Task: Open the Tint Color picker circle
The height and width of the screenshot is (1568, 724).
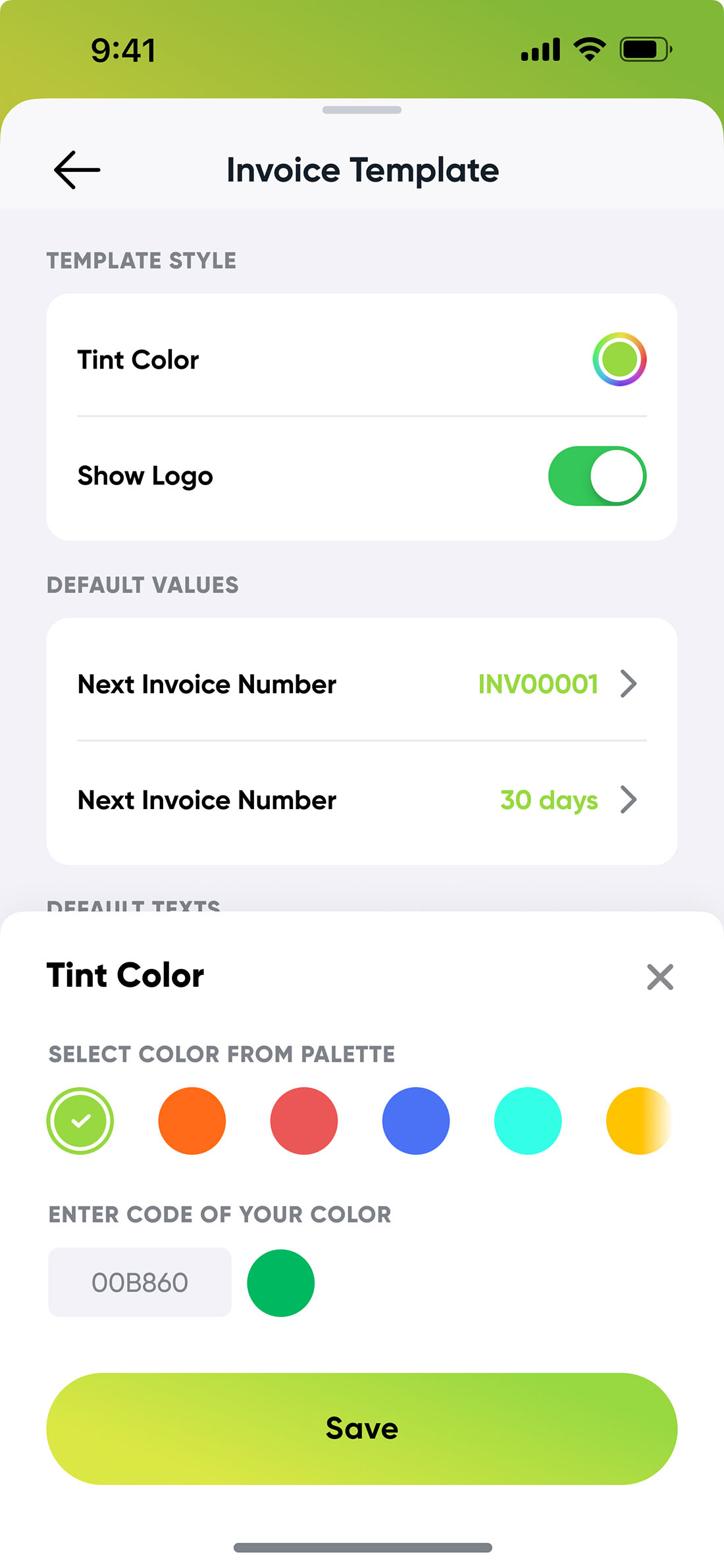Action: 619,359
